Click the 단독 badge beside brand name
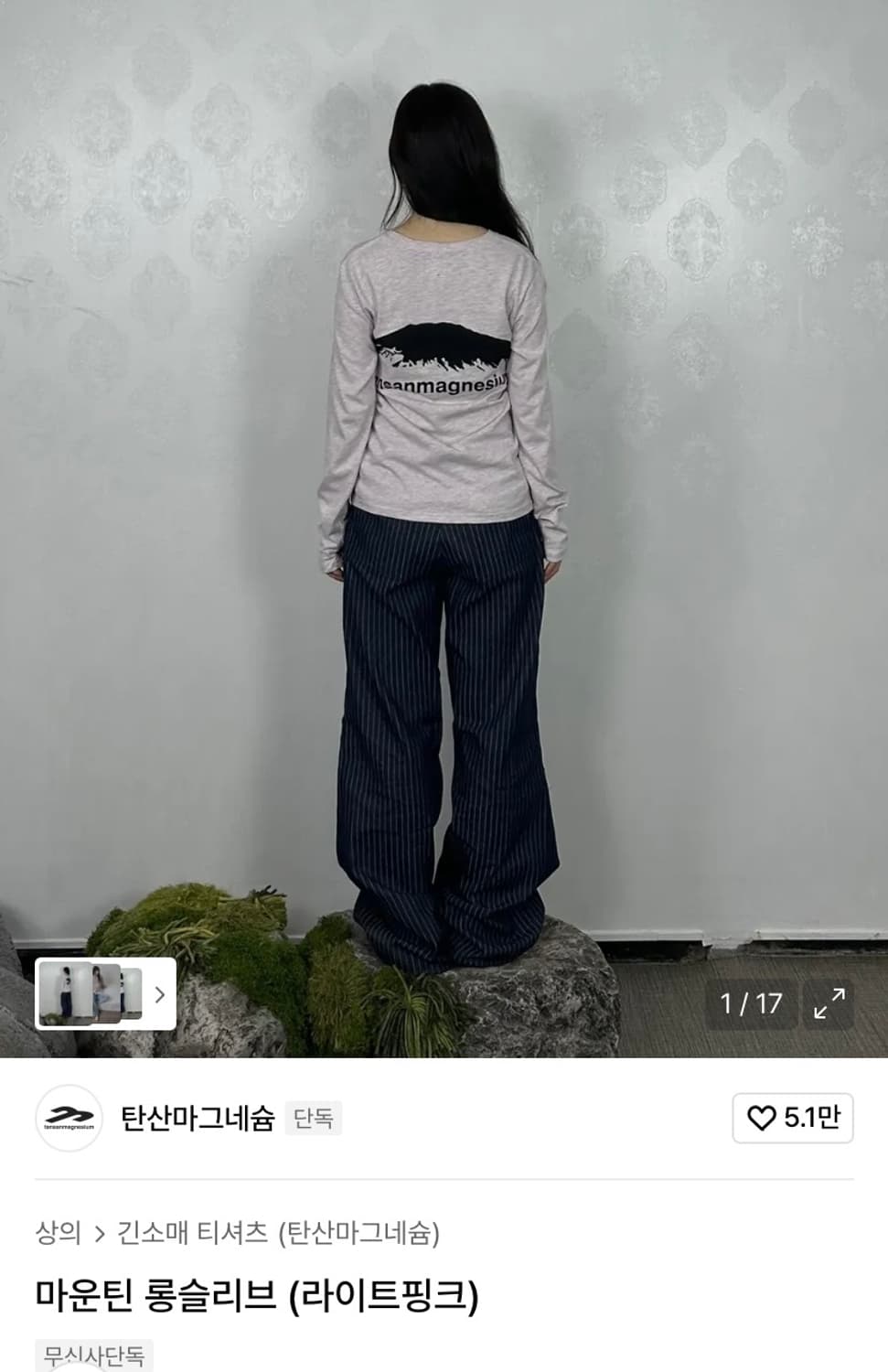Image resolution: width=888 pixels, height=1372 pixels. click(x=316, y=1117)
